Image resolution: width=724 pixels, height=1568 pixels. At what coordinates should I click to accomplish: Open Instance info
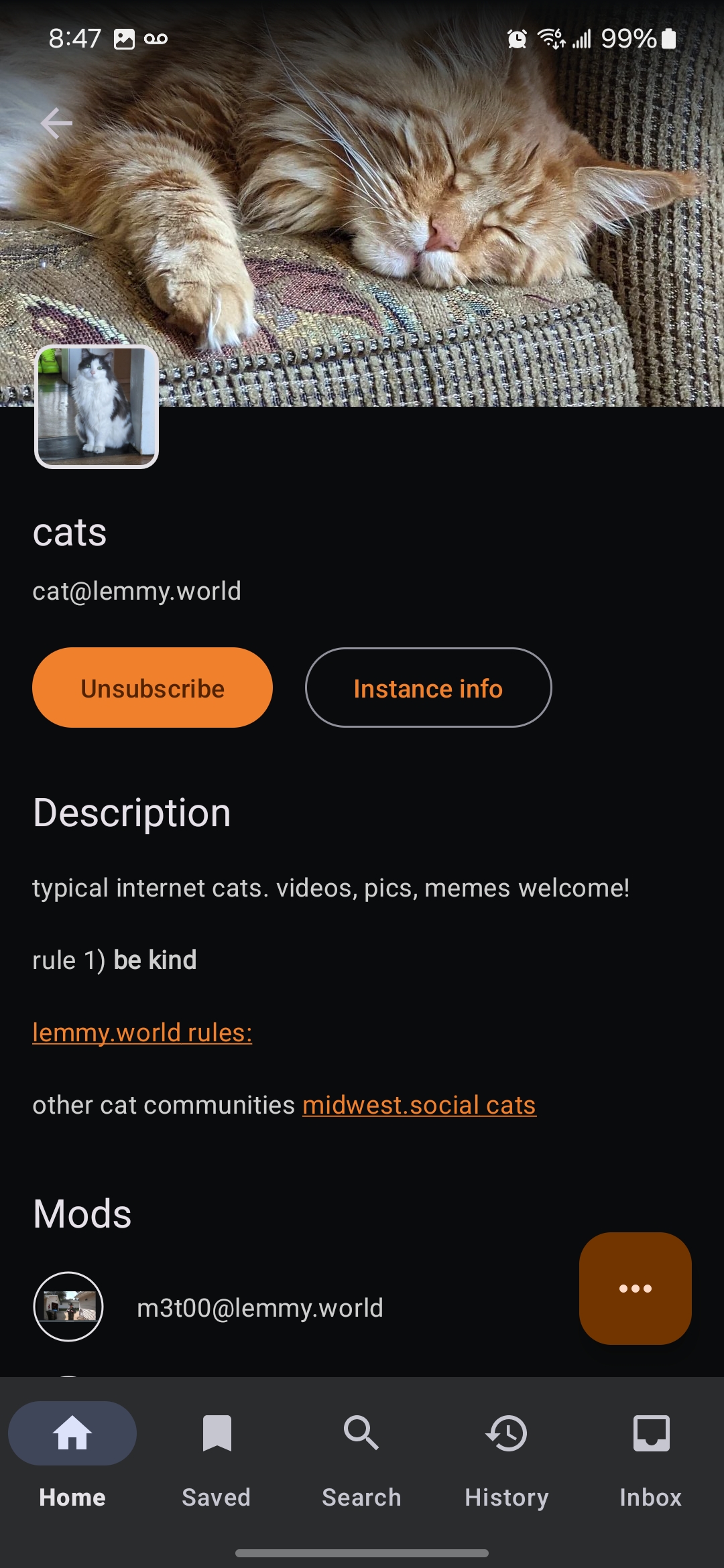(x=428, y=688)
